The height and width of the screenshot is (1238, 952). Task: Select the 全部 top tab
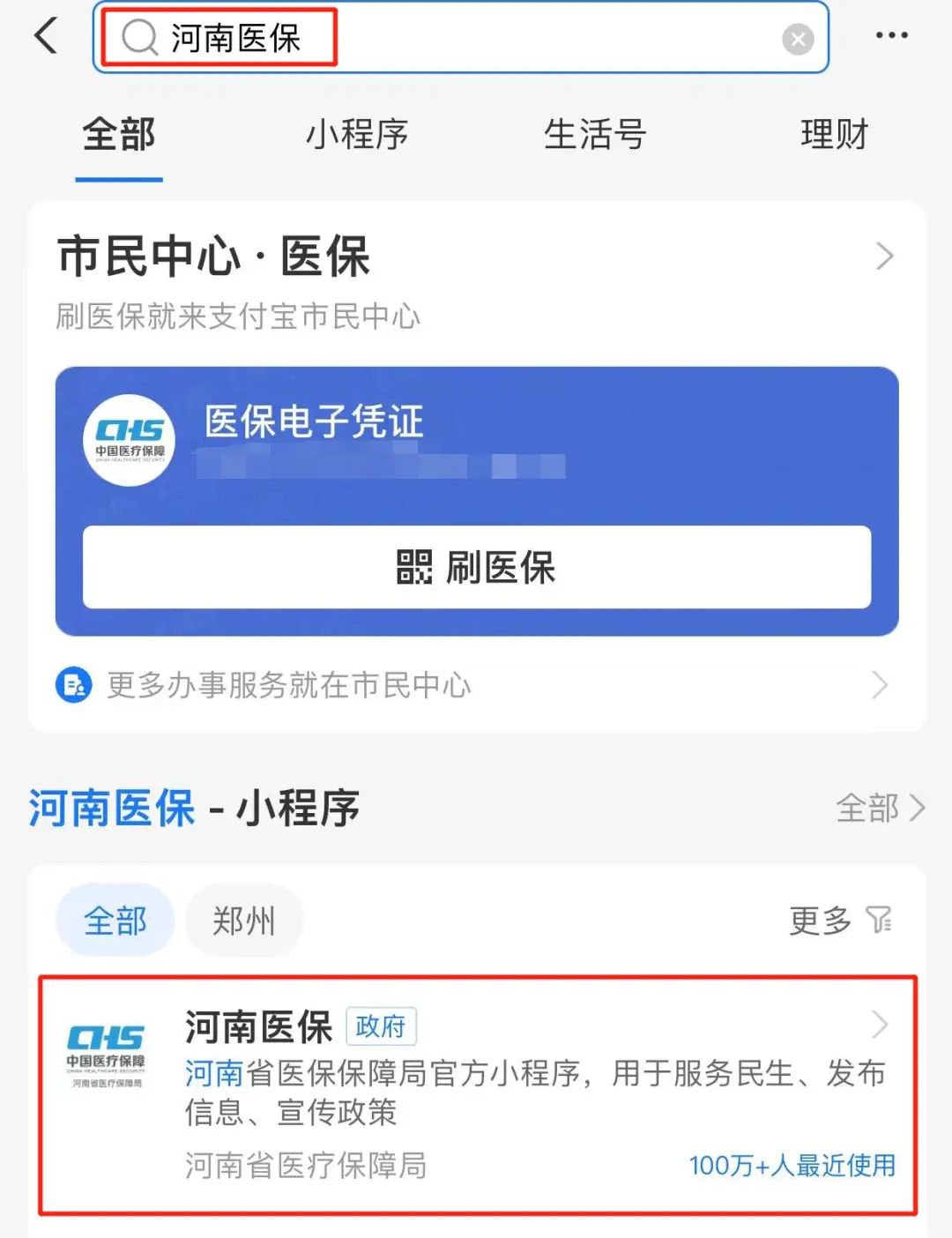click(119, 135)
